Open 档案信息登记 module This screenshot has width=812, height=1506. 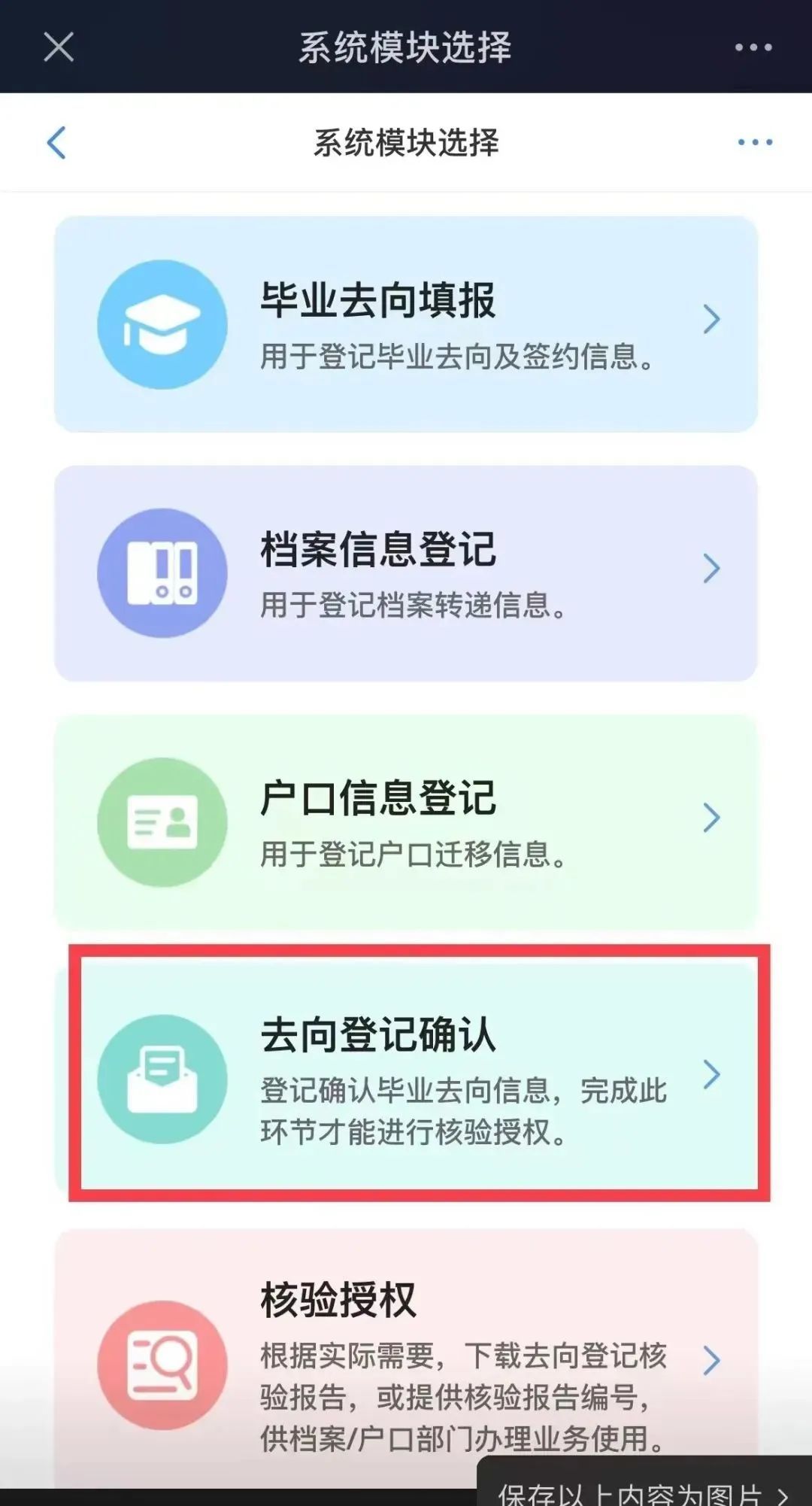click(x=406, y=573)
